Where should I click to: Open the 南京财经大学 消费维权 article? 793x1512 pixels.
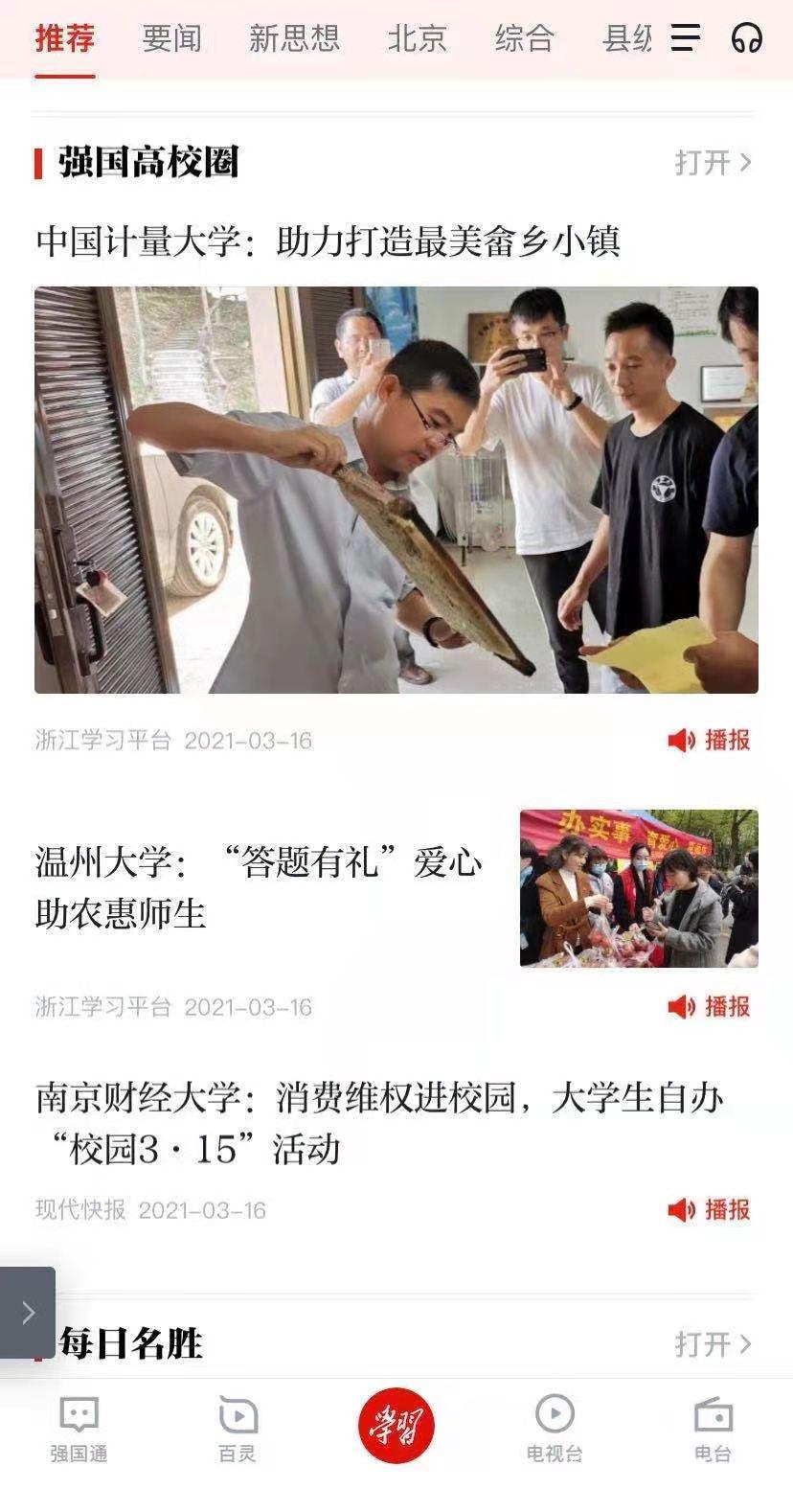coord(378,1123)
